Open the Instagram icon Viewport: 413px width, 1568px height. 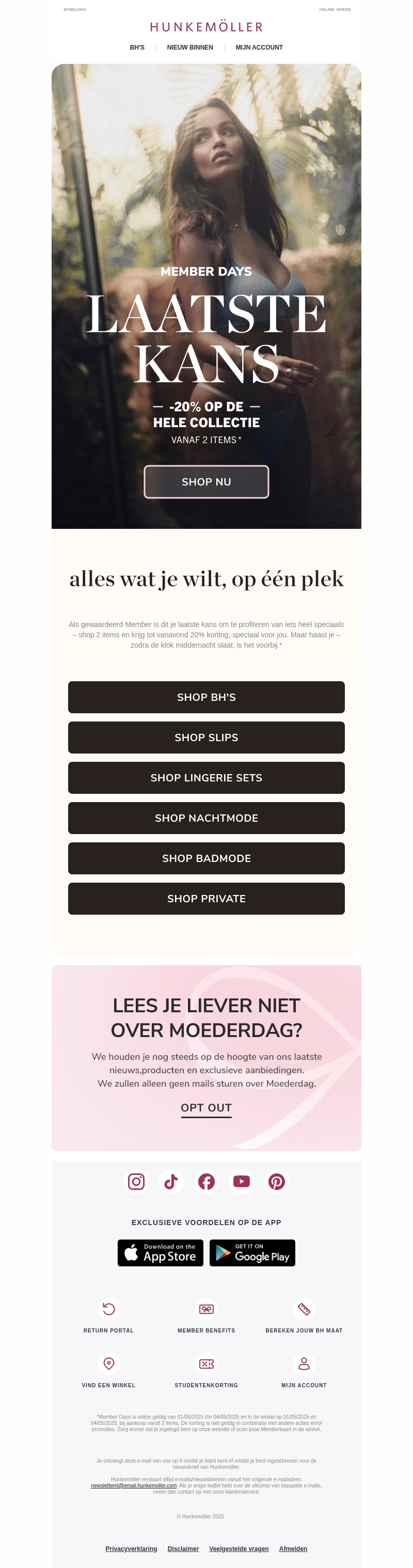point(136,1182)
